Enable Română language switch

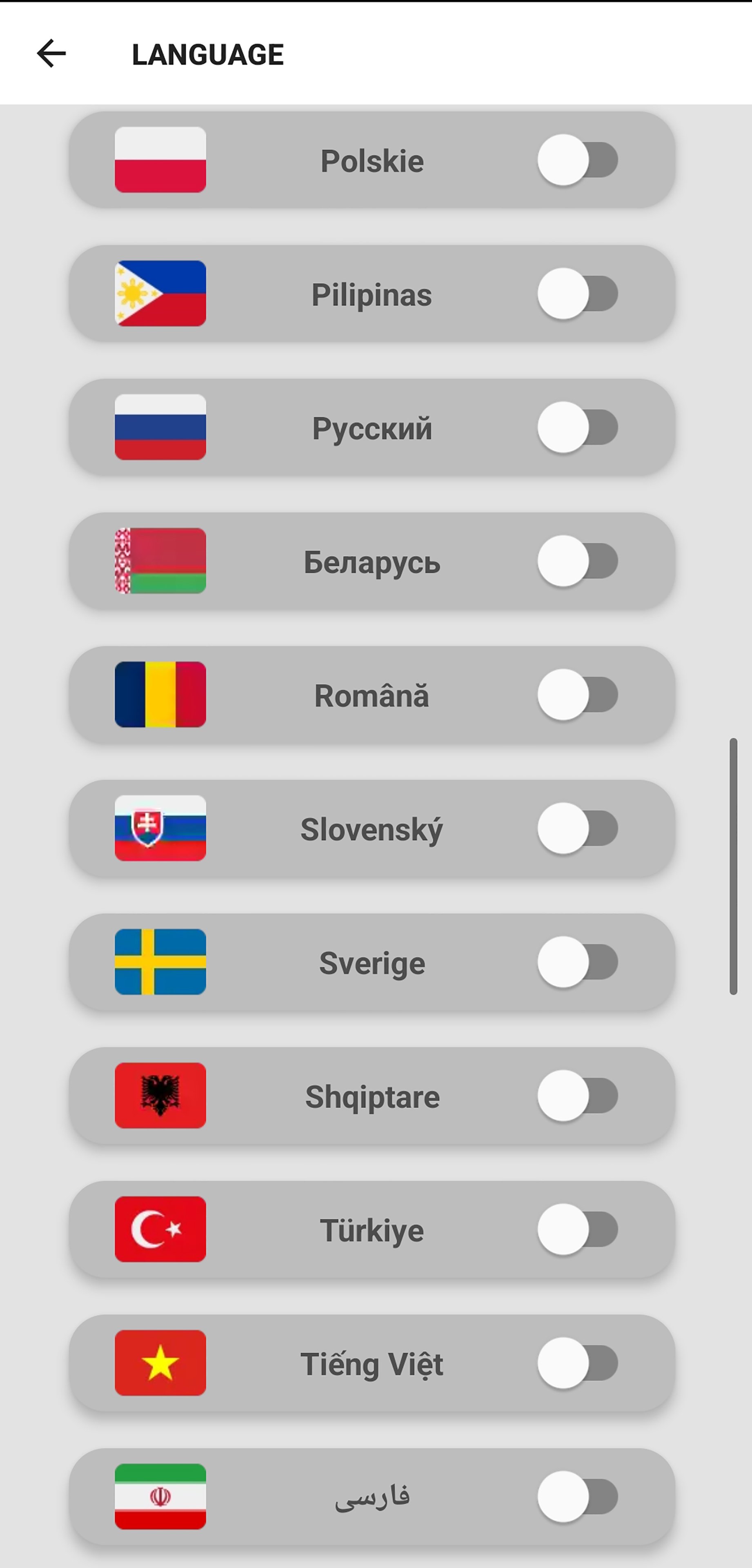[x=577, y=695]
